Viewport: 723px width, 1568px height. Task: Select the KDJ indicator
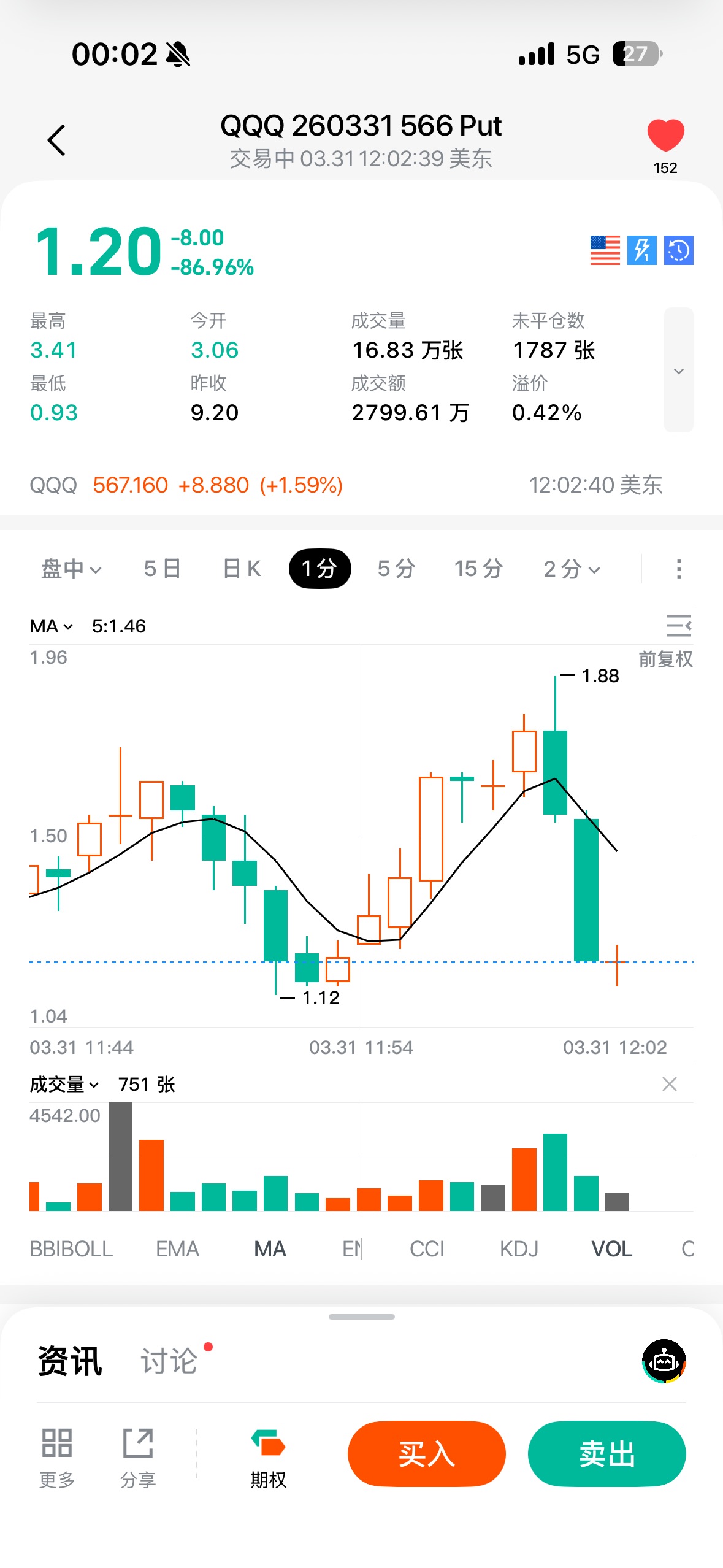click(x=519, y=1249)
